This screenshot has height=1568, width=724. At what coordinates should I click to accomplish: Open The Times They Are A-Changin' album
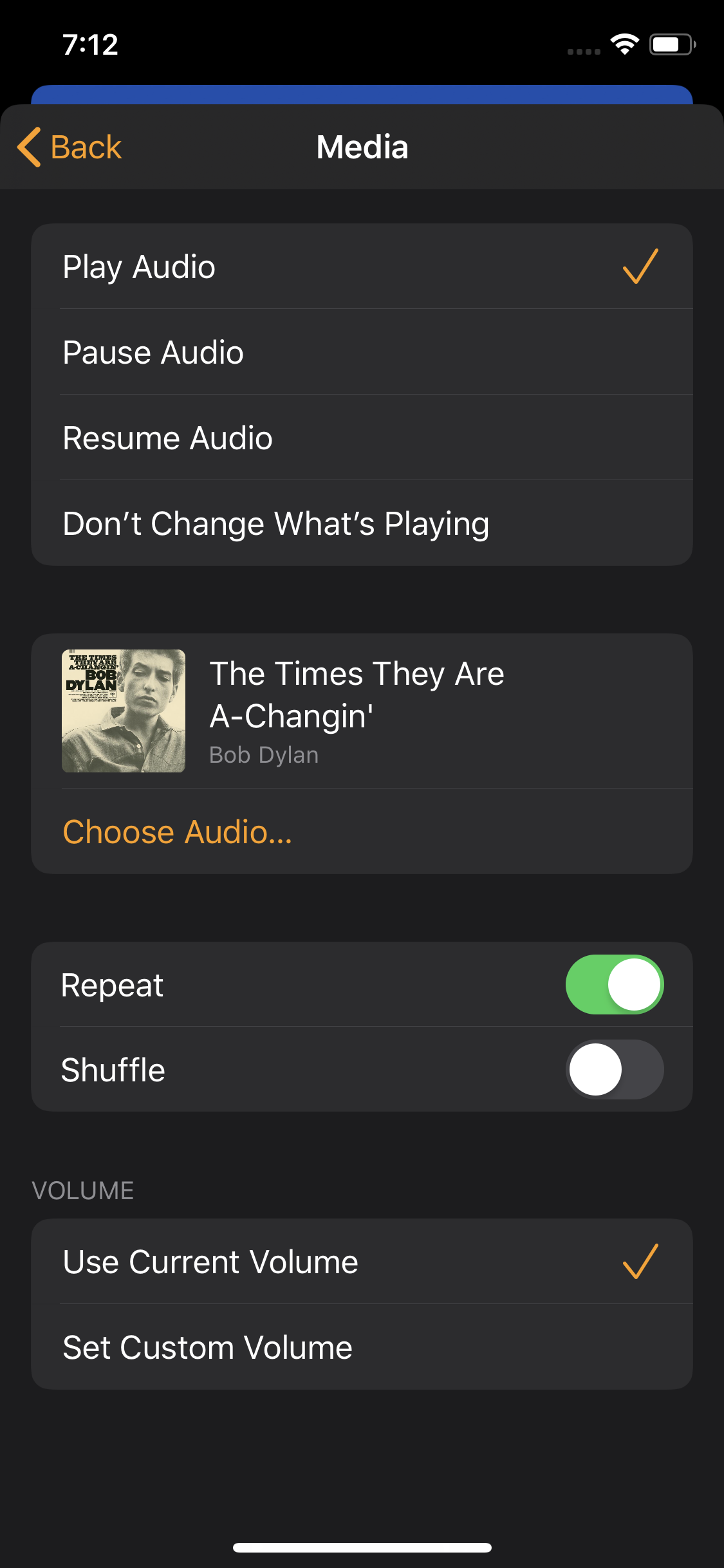[362, 711]
